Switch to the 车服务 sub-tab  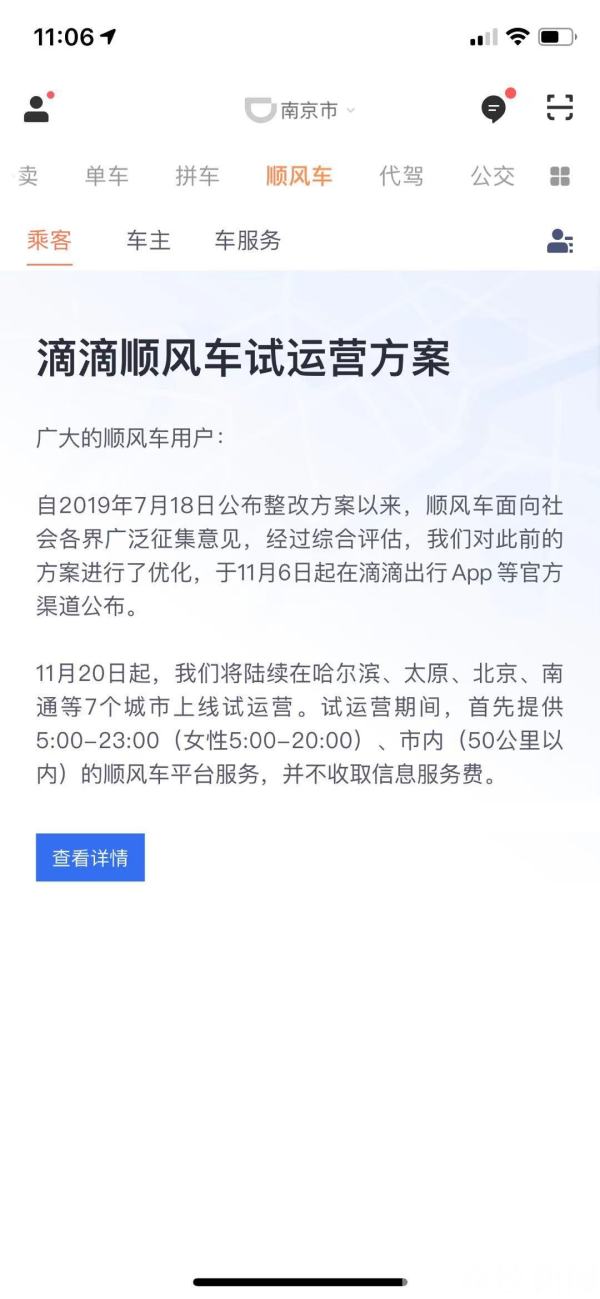tap(247, 240)
